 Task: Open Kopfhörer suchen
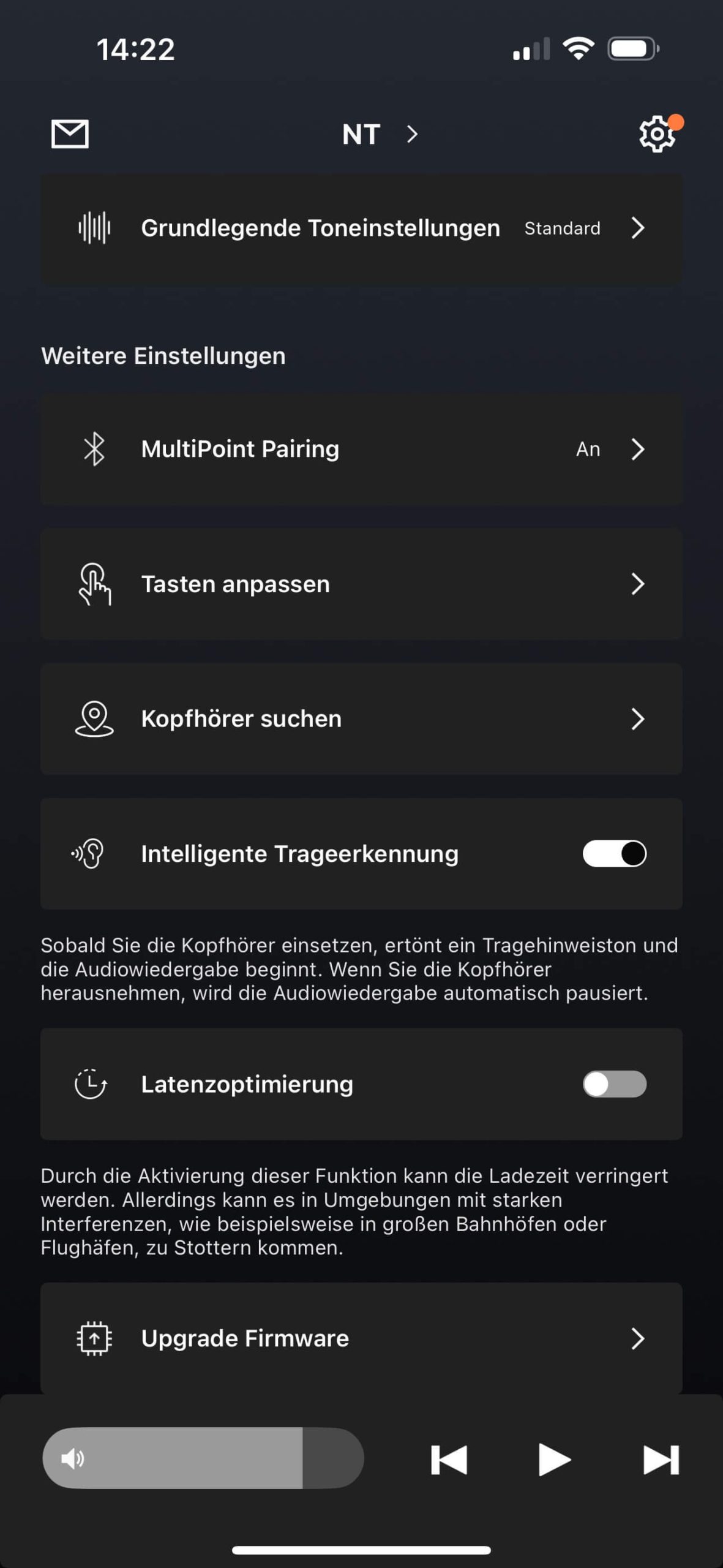coord(361,718)
